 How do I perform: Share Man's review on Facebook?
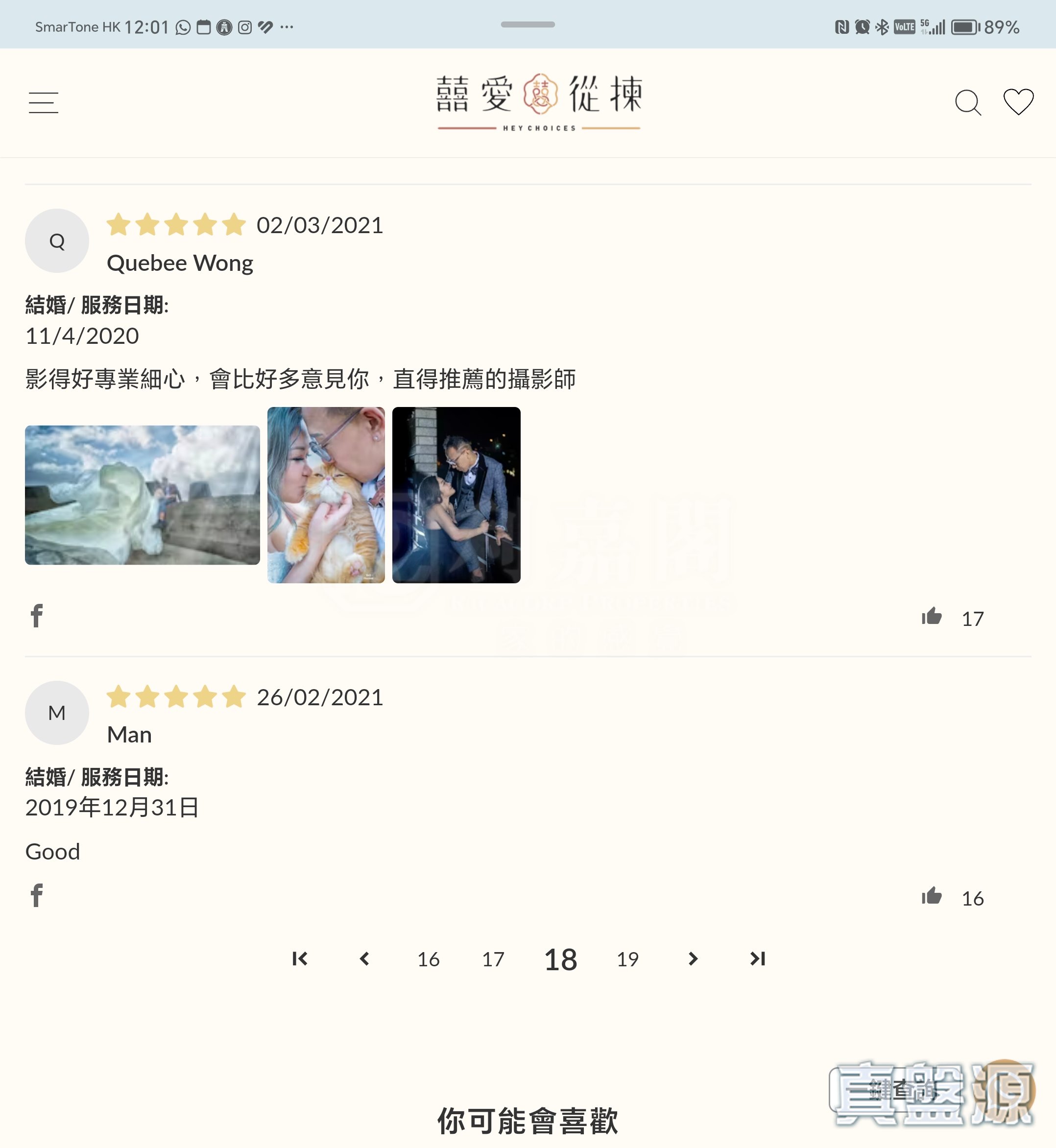37,895
